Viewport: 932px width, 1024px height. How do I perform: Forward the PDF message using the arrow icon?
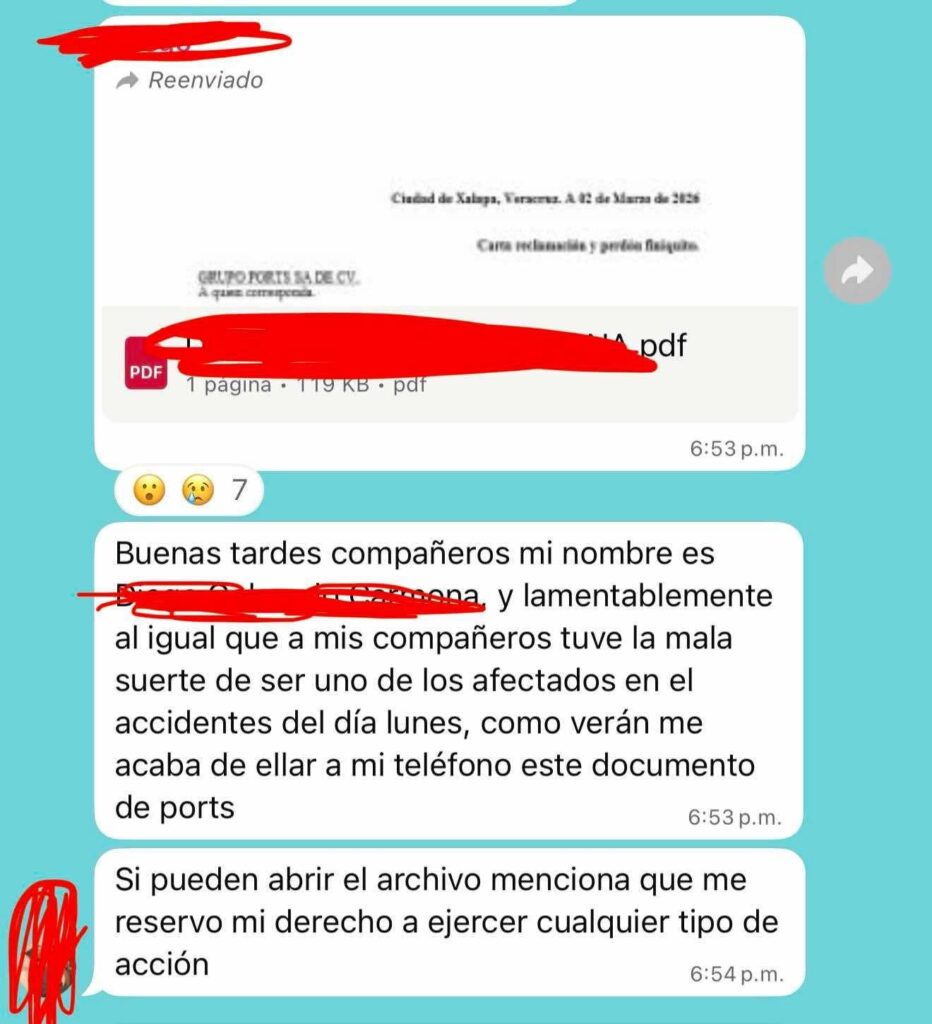[857, 270]
